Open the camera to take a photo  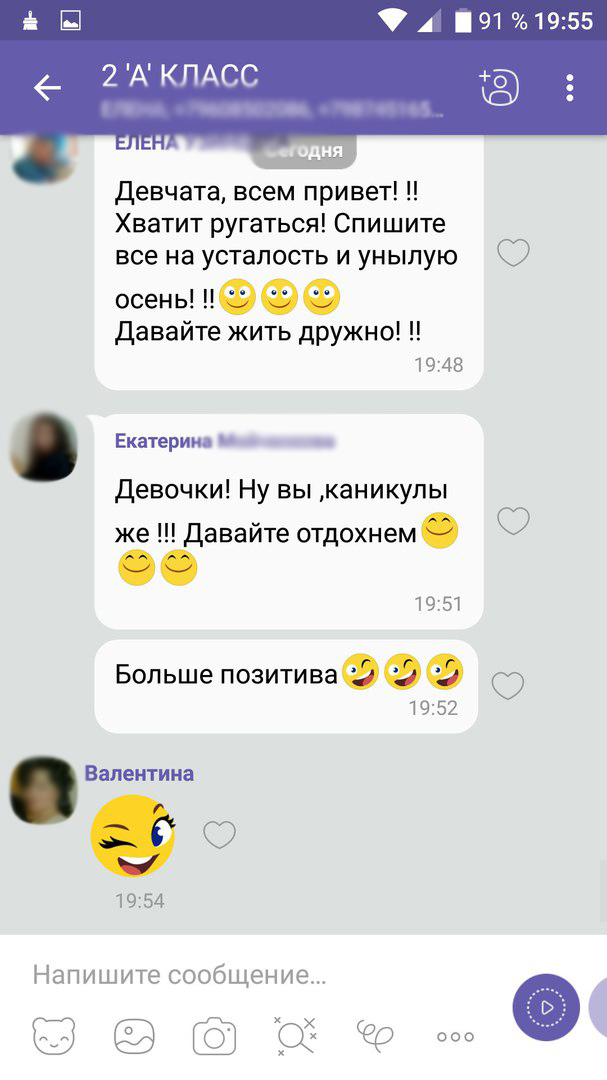pyautogui.click(x=214, y=1037)
